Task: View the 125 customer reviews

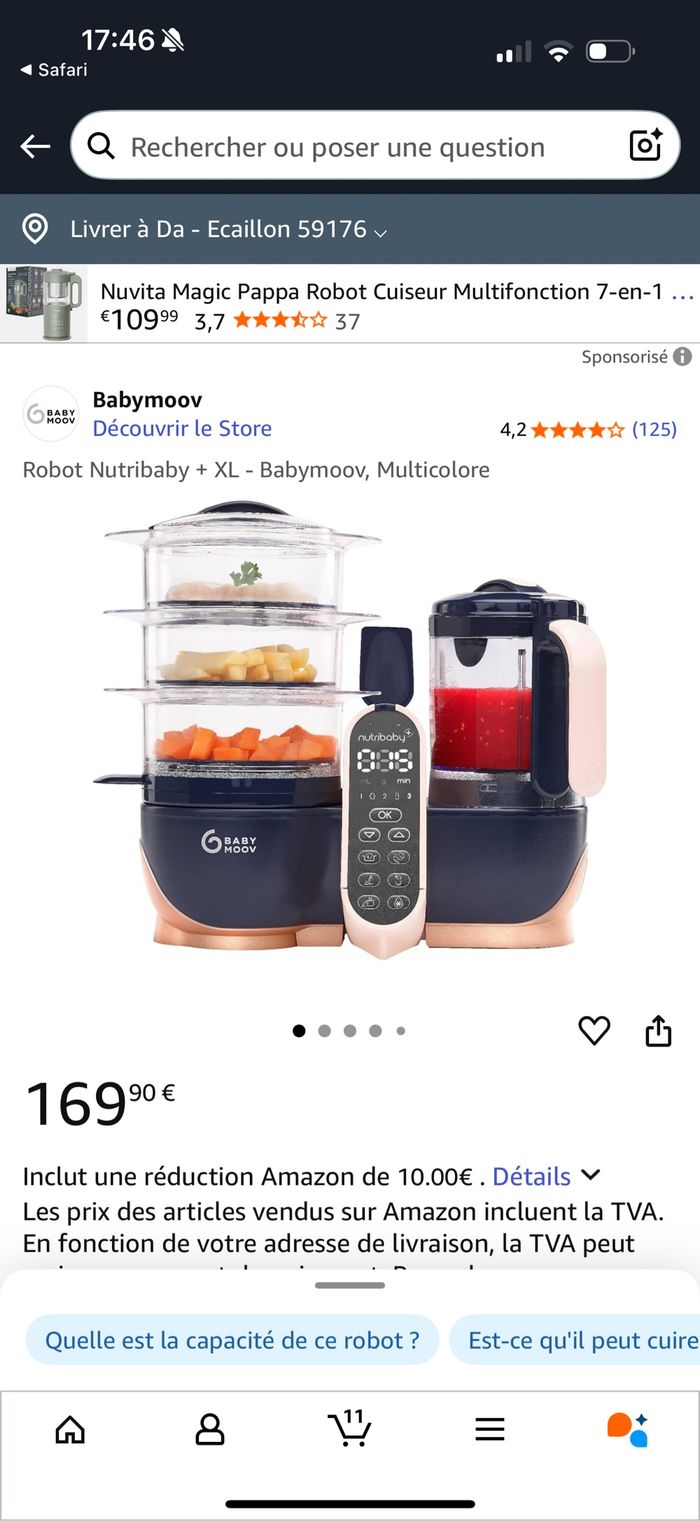Action: (654, 429)
